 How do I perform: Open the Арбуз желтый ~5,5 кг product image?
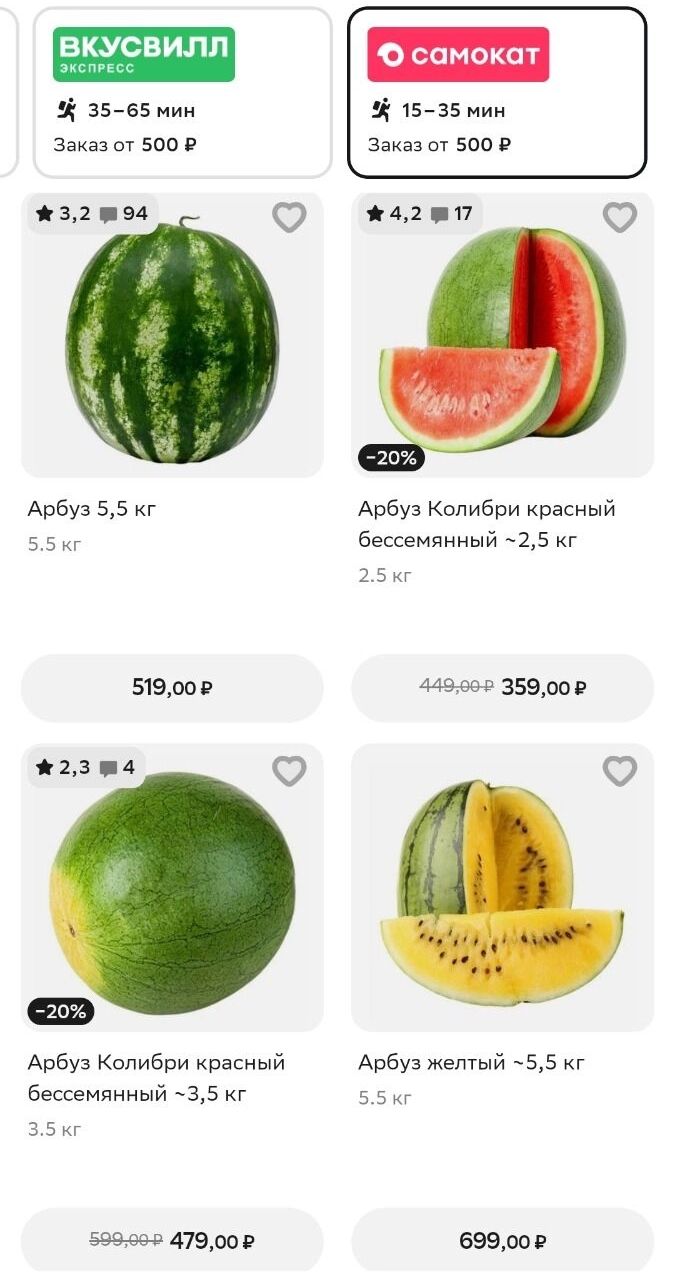(502, 892)
